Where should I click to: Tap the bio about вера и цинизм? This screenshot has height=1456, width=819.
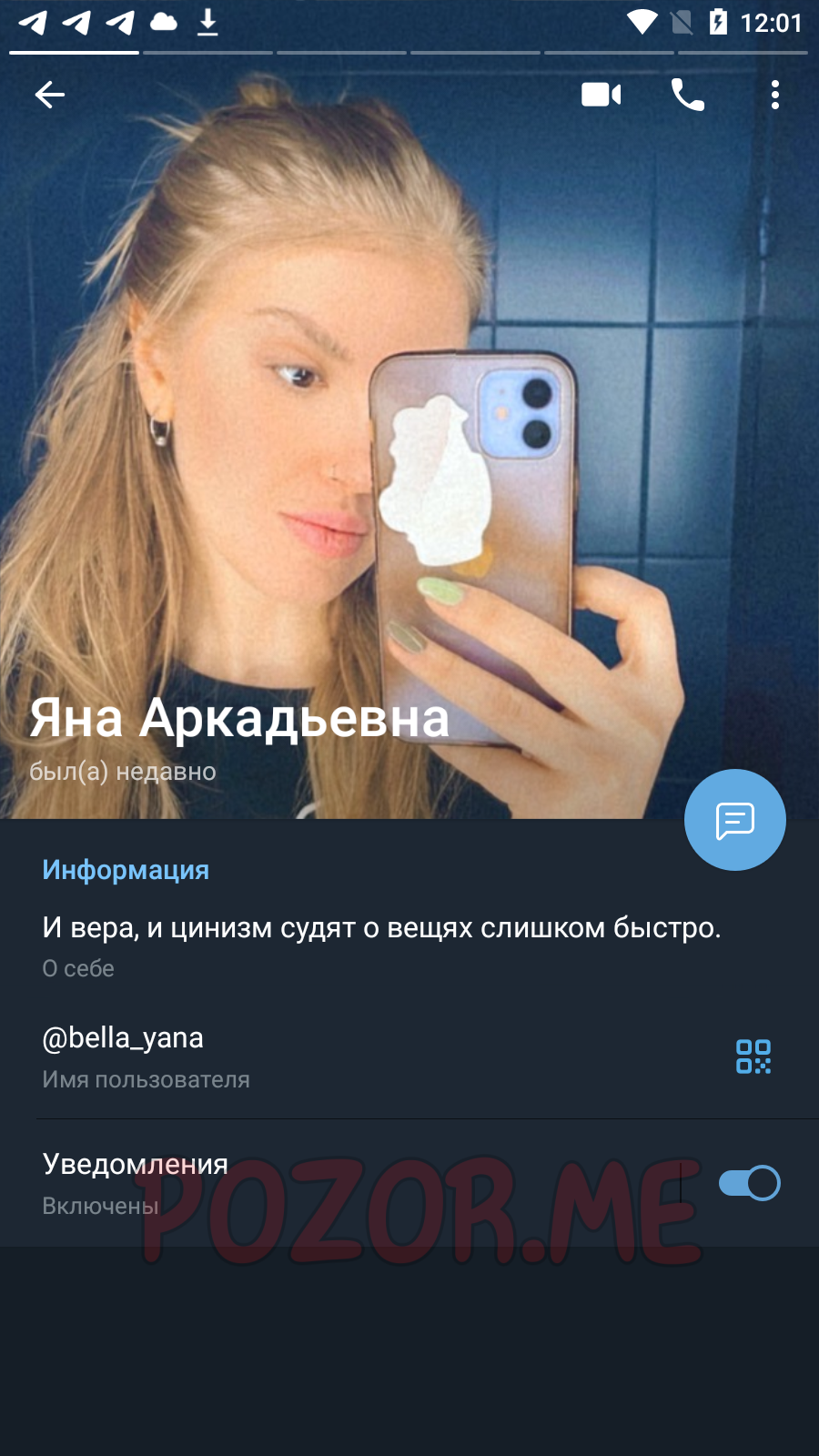click(x=381, y=927)
